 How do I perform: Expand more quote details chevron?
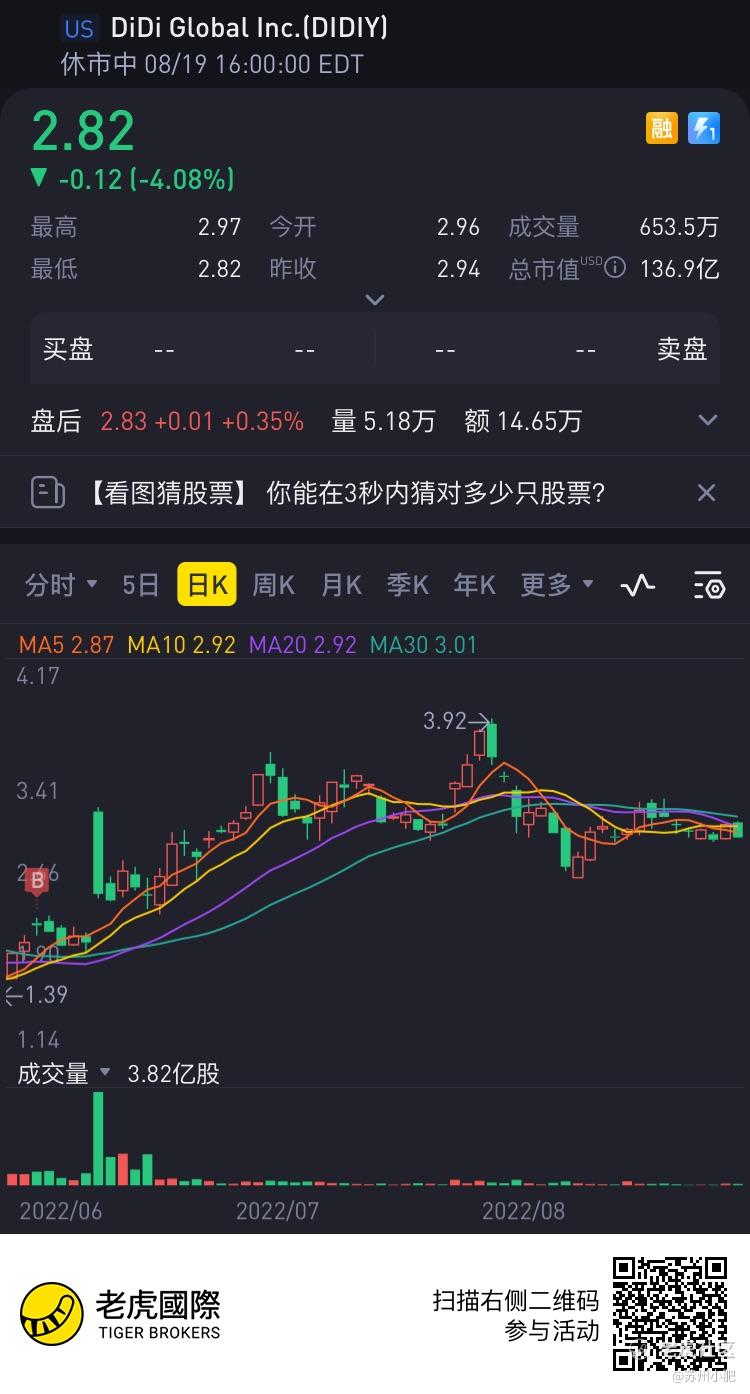[x=375, y=300]
